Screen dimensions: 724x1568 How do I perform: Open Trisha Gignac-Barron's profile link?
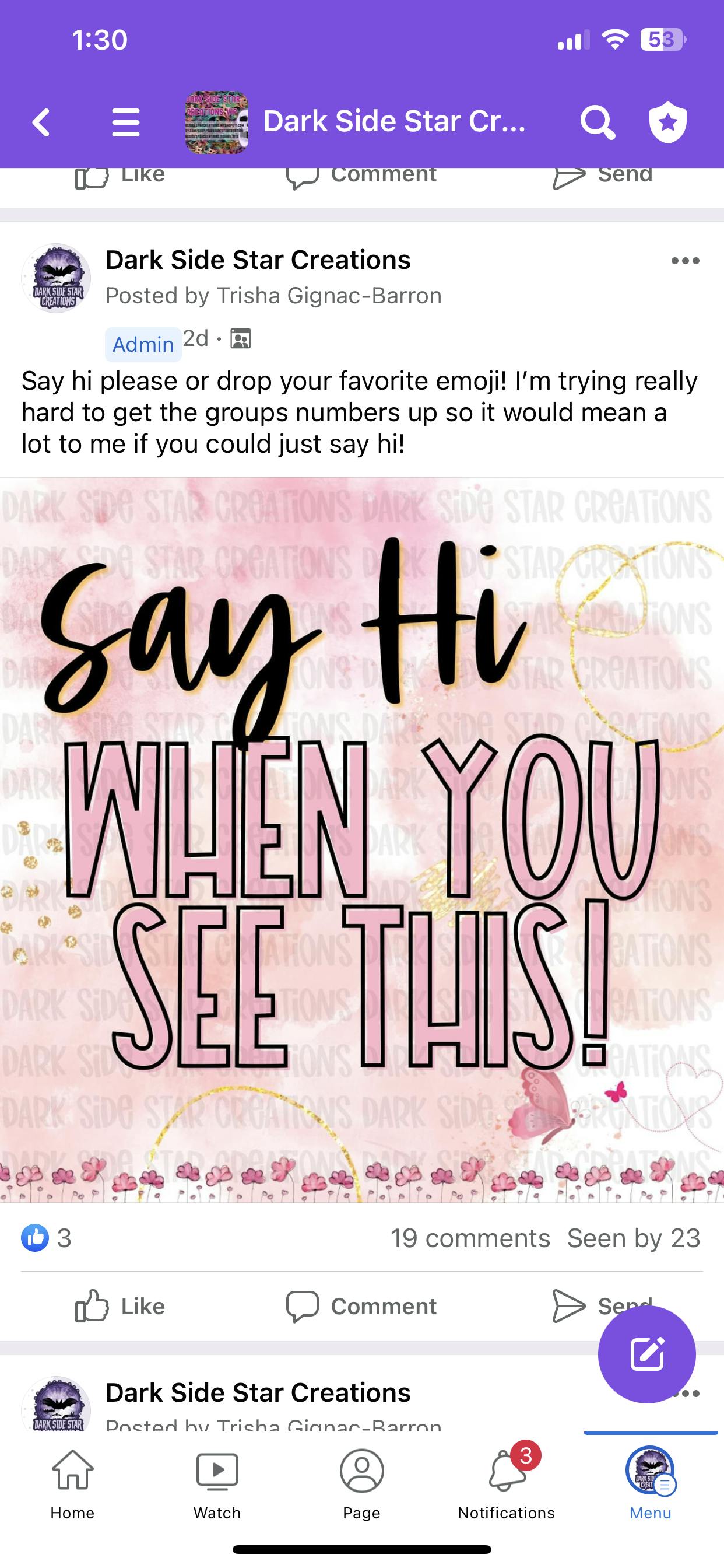click(x=329, y=296)
